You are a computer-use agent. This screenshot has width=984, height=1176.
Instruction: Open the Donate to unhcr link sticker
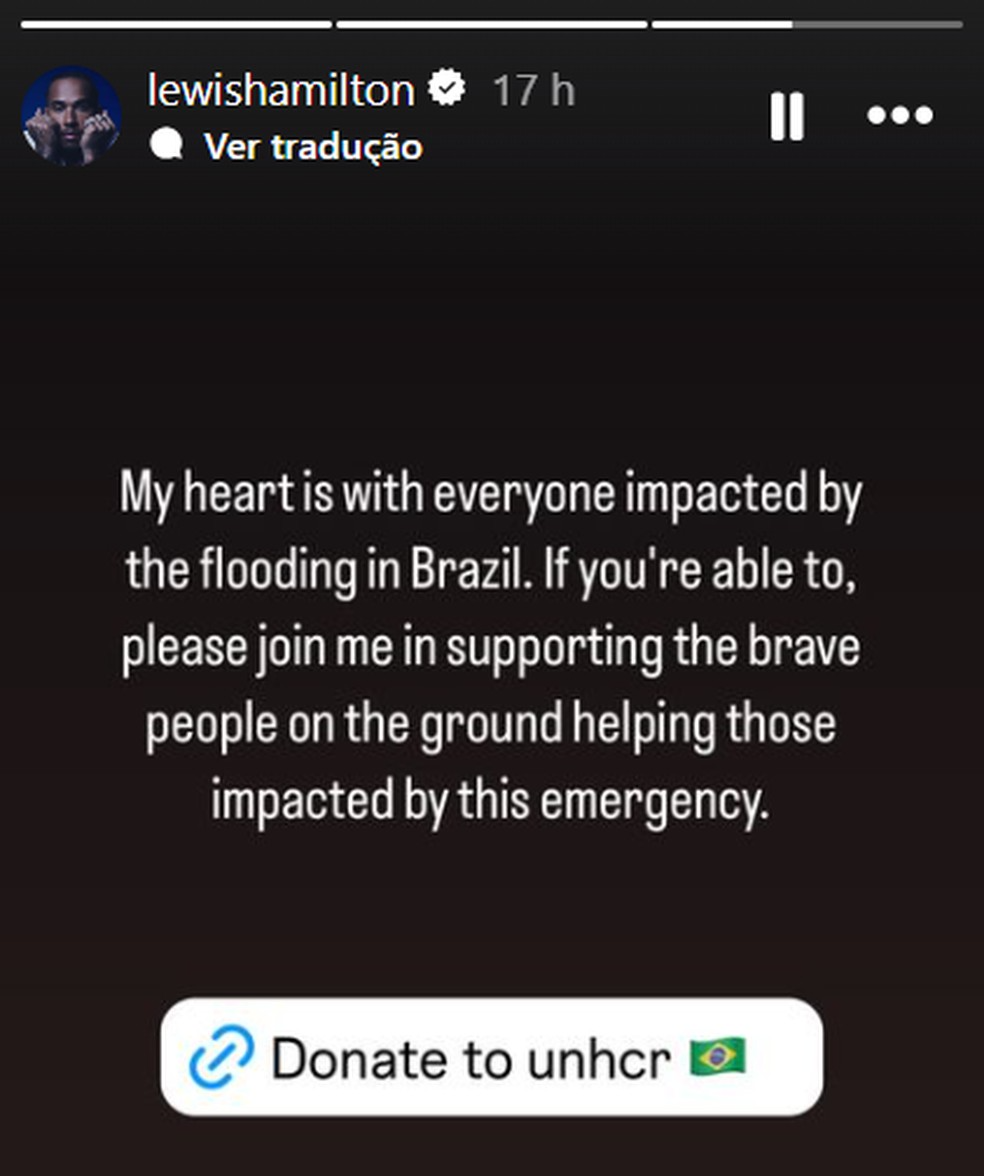[491, 1057]
